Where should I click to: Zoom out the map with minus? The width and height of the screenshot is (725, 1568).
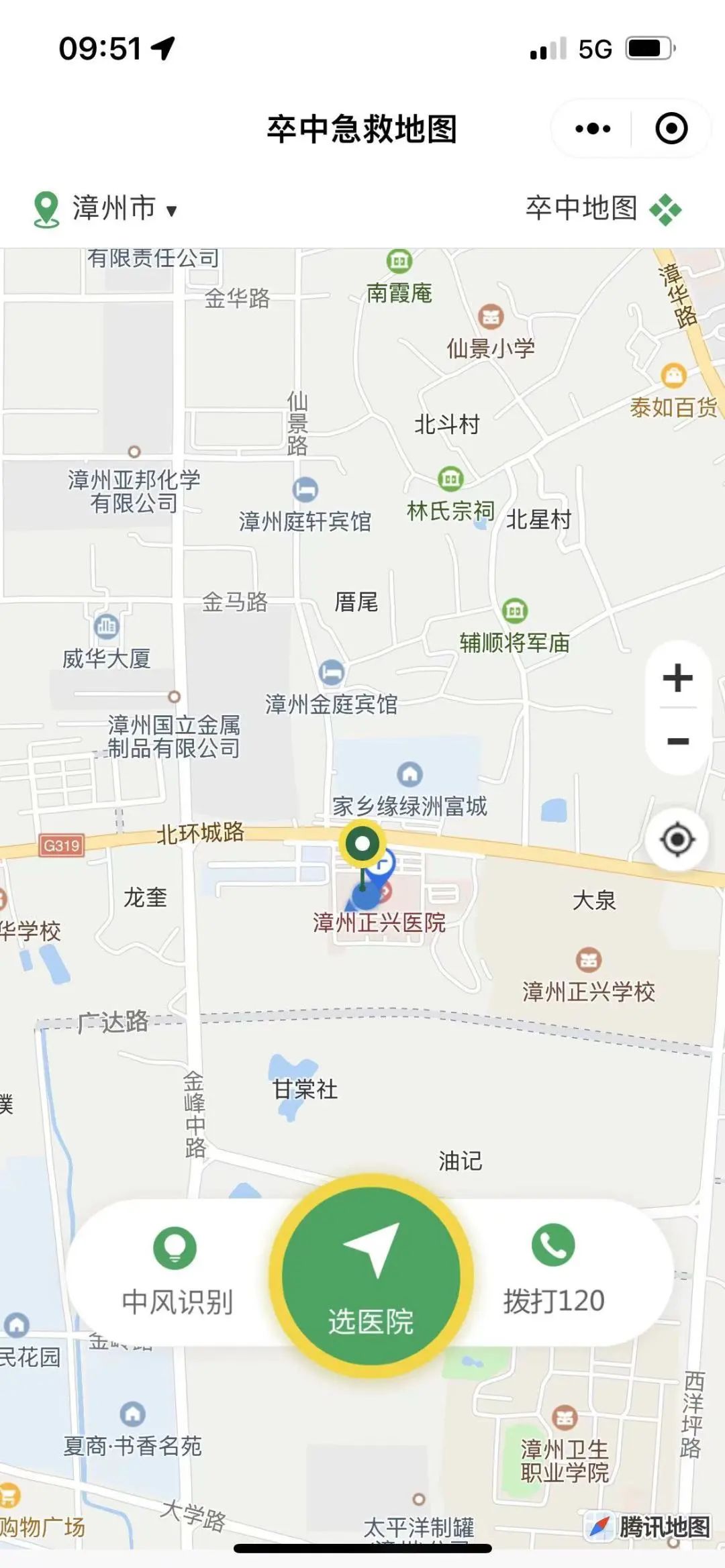point(677,741)
